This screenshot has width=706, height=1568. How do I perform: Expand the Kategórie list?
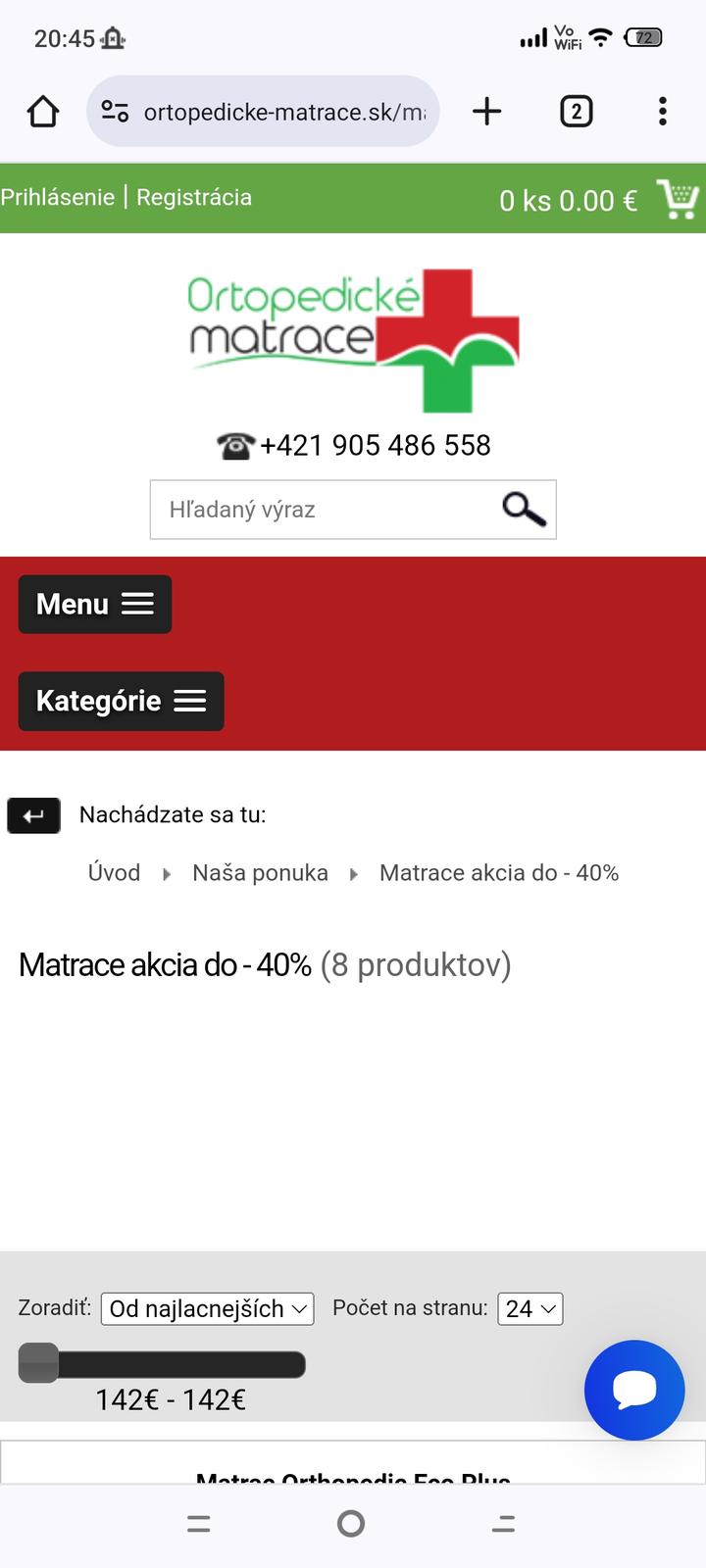coord(121,701)
